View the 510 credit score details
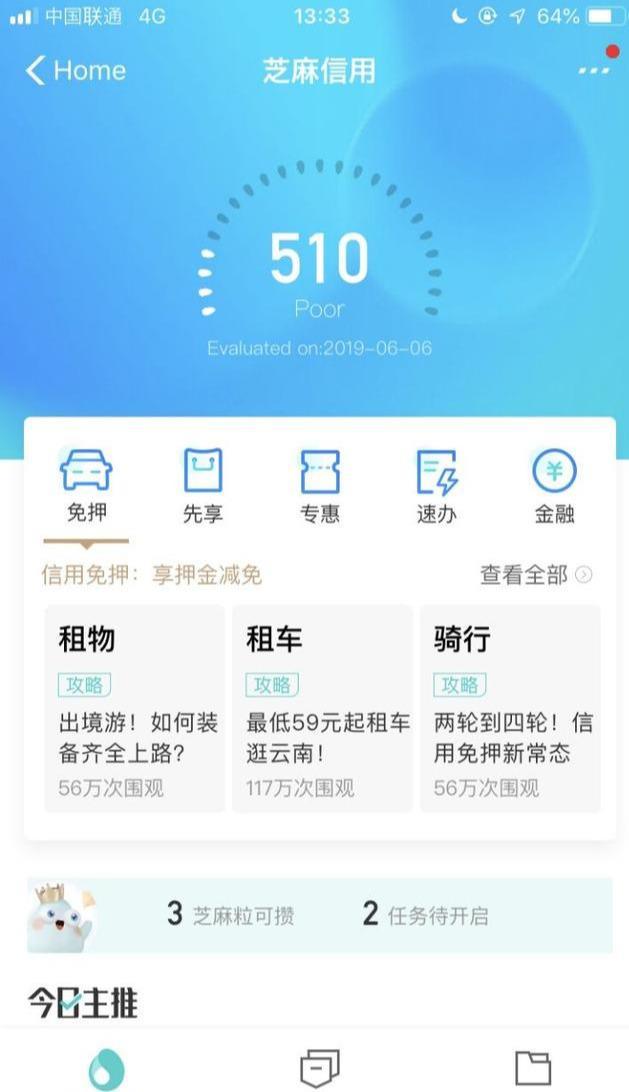 click(319, 259)
